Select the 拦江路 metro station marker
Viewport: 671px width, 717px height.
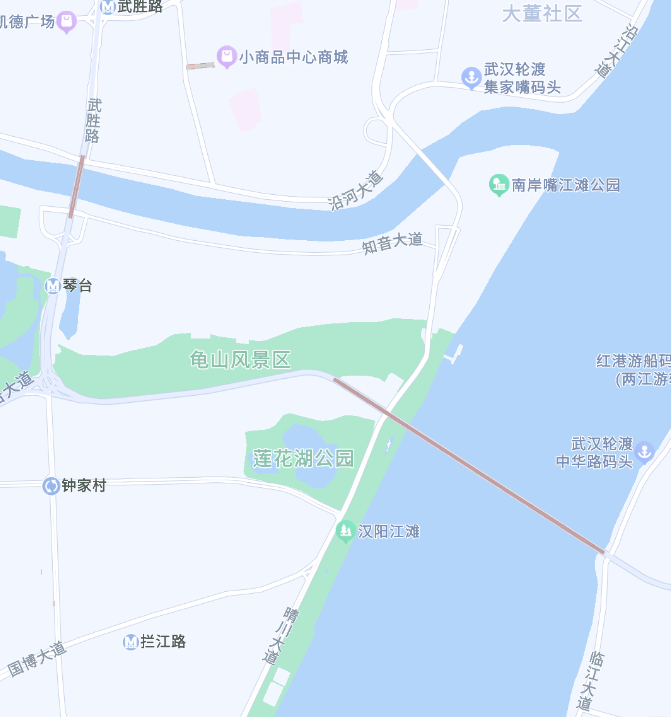click(131, 642)
